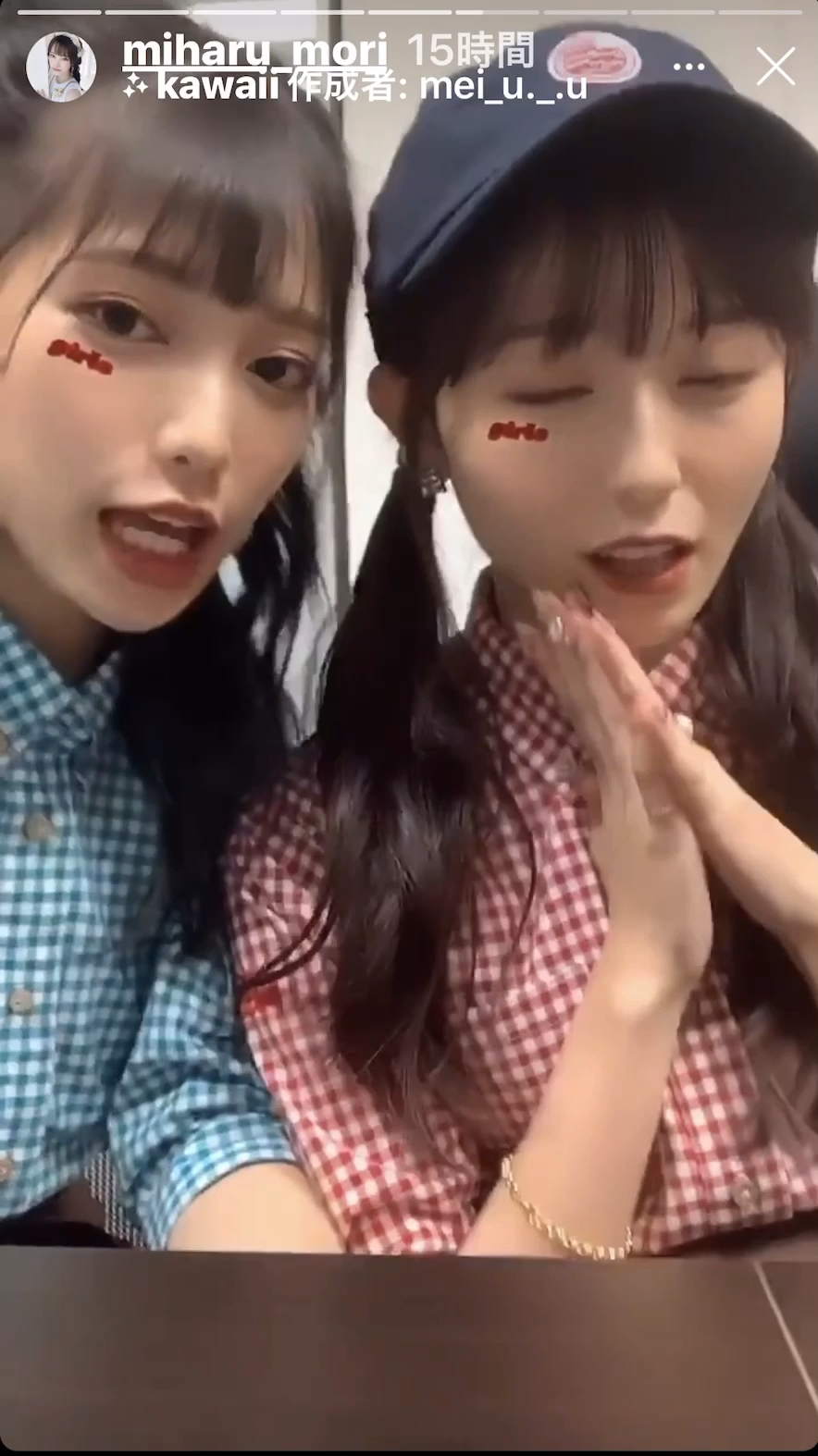Open the miharu_mori username link
Viewport: 818px width, 1456px height.
coord(254,50)
